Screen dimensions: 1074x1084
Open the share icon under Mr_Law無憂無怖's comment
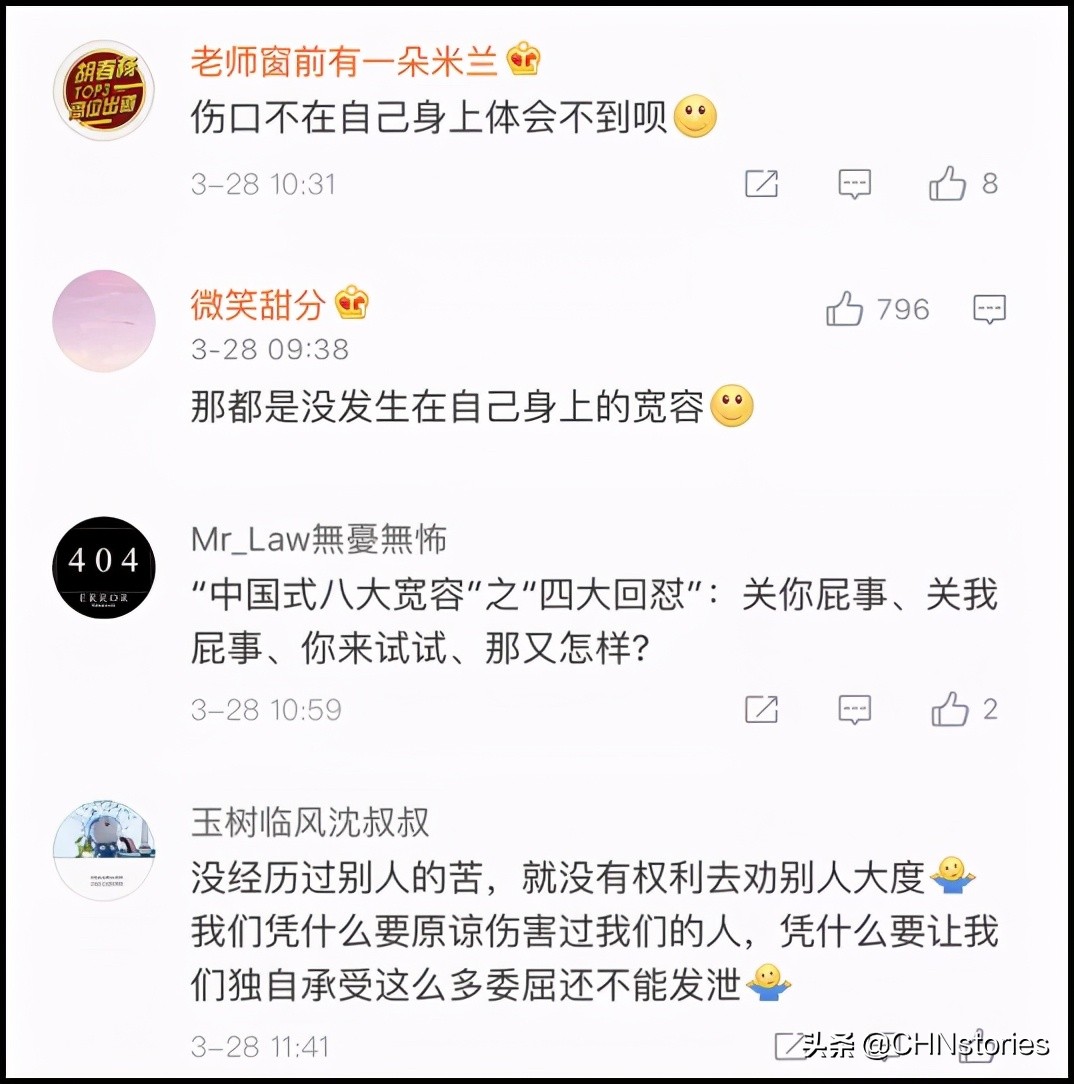click(x=761, y=710)
